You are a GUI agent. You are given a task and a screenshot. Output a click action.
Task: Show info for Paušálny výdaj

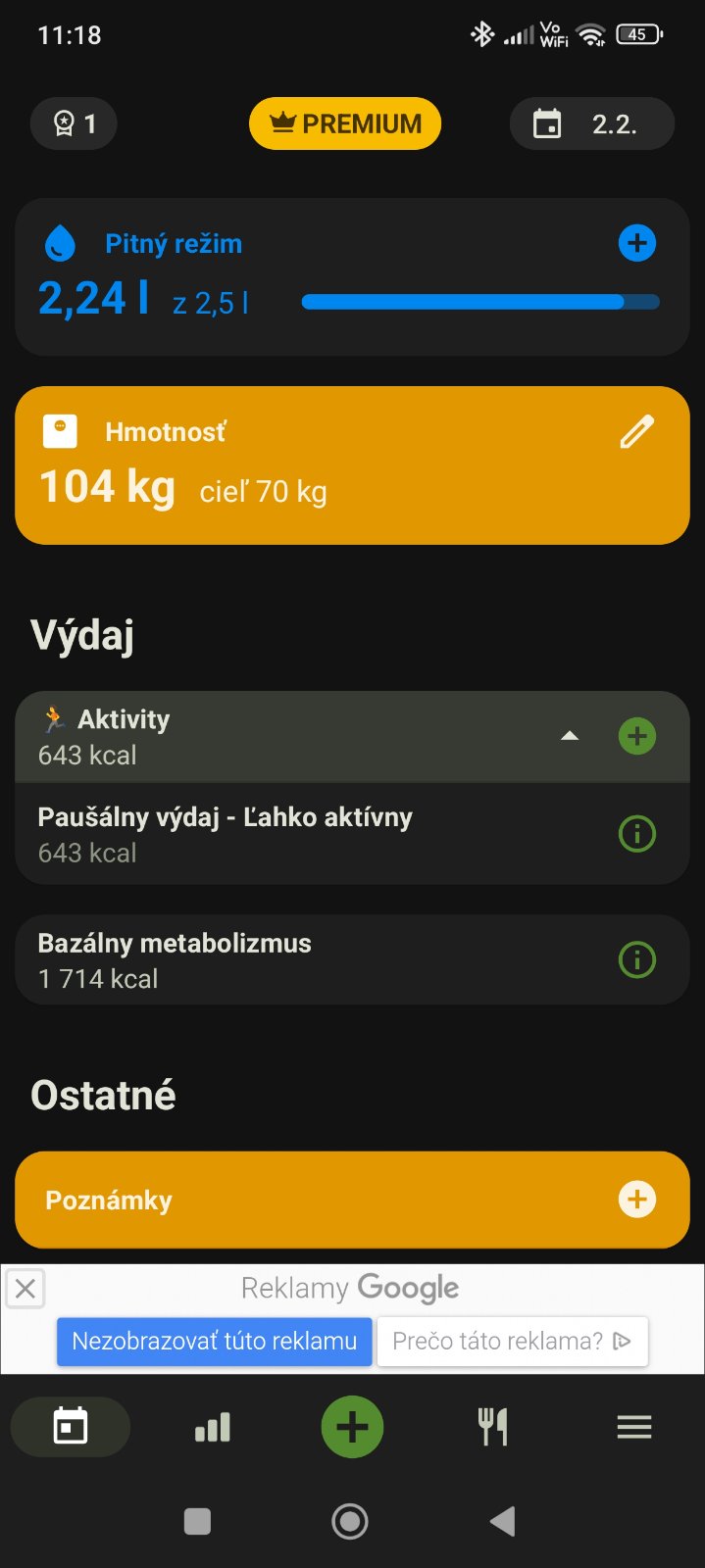tap(637, 834)
